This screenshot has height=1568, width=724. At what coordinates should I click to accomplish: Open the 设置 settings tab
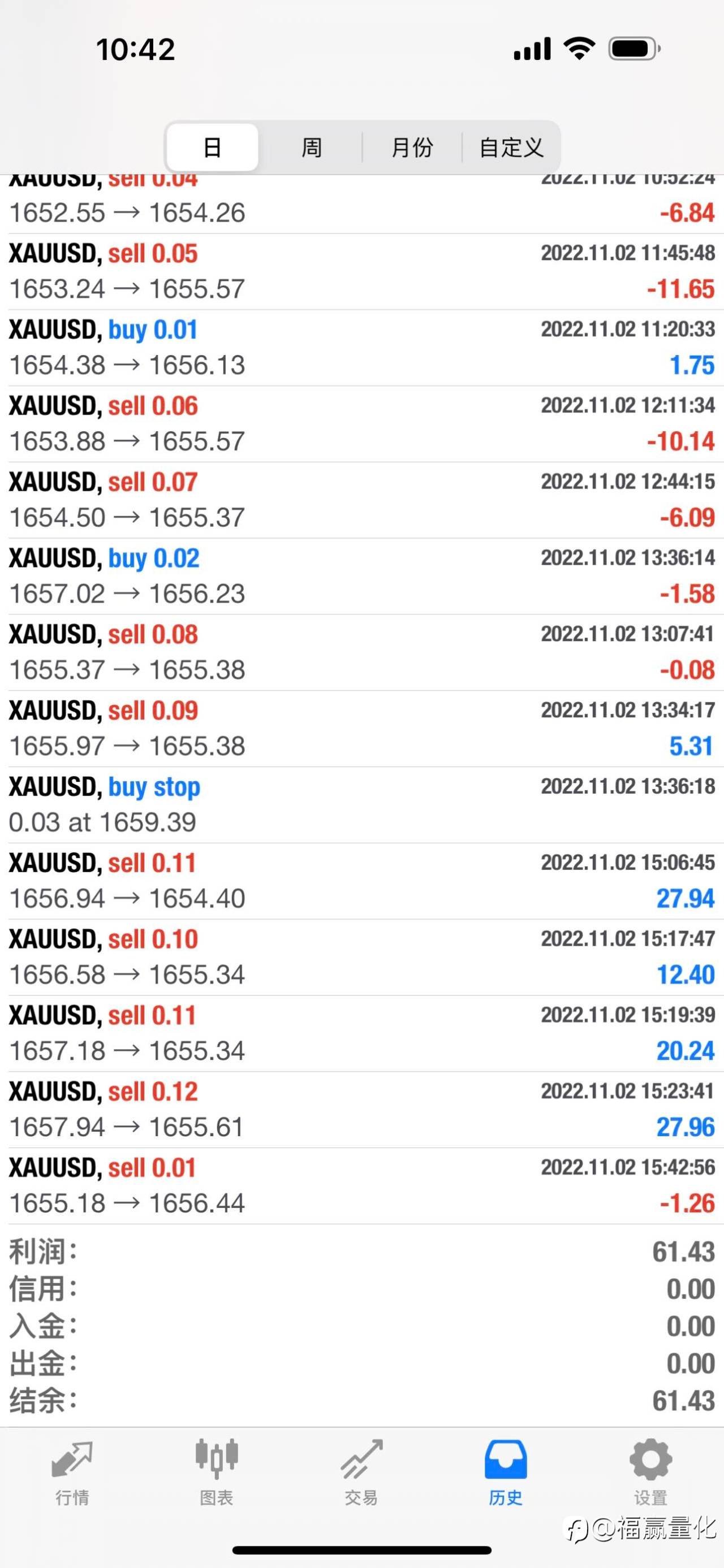pos(650,1472)
